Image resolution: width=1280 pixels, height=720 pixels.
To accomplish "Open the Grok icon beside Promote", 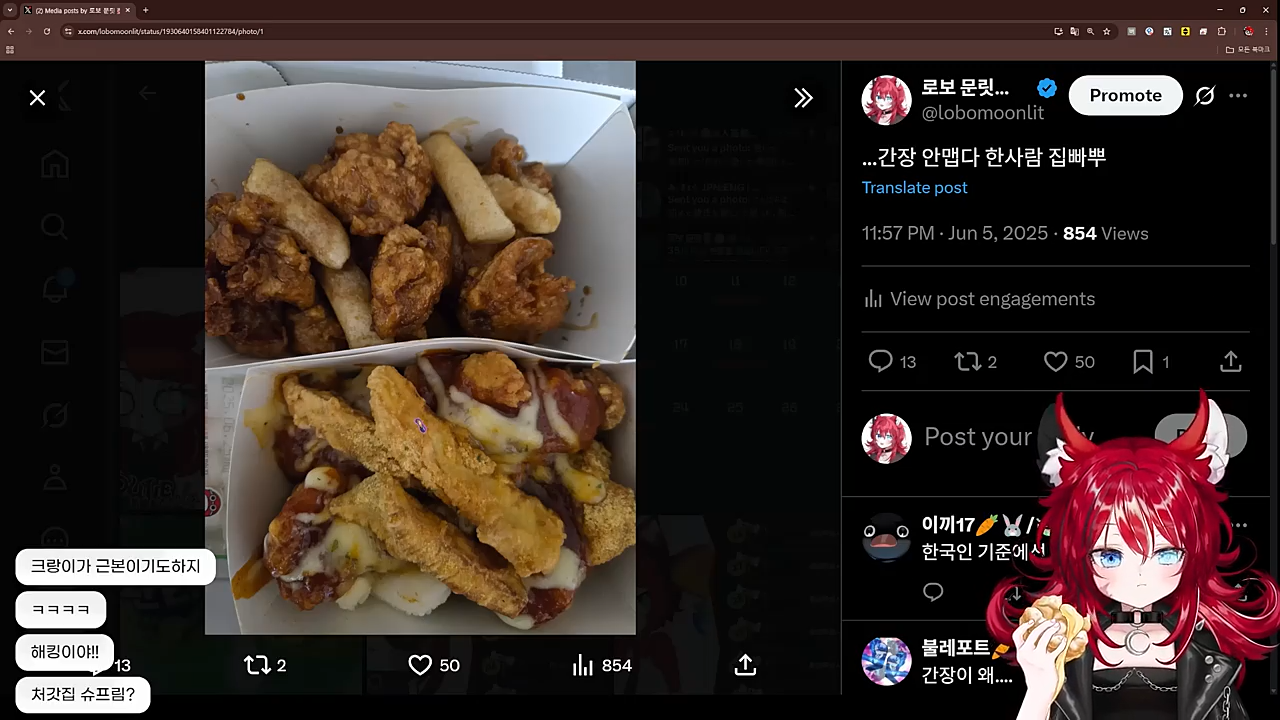I will [x=1205, y=96].
